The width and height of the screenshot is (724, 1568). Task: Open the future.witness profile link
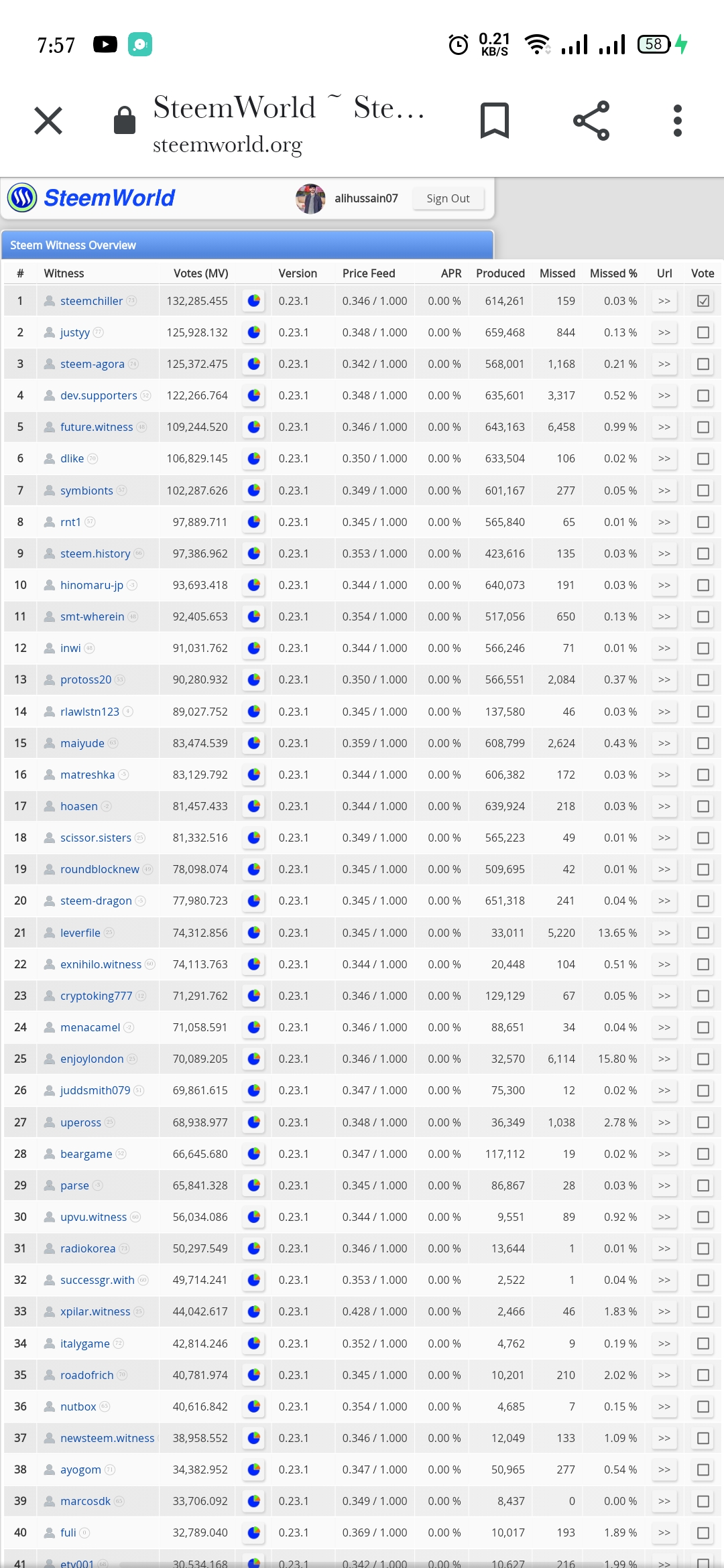point(97,427)
